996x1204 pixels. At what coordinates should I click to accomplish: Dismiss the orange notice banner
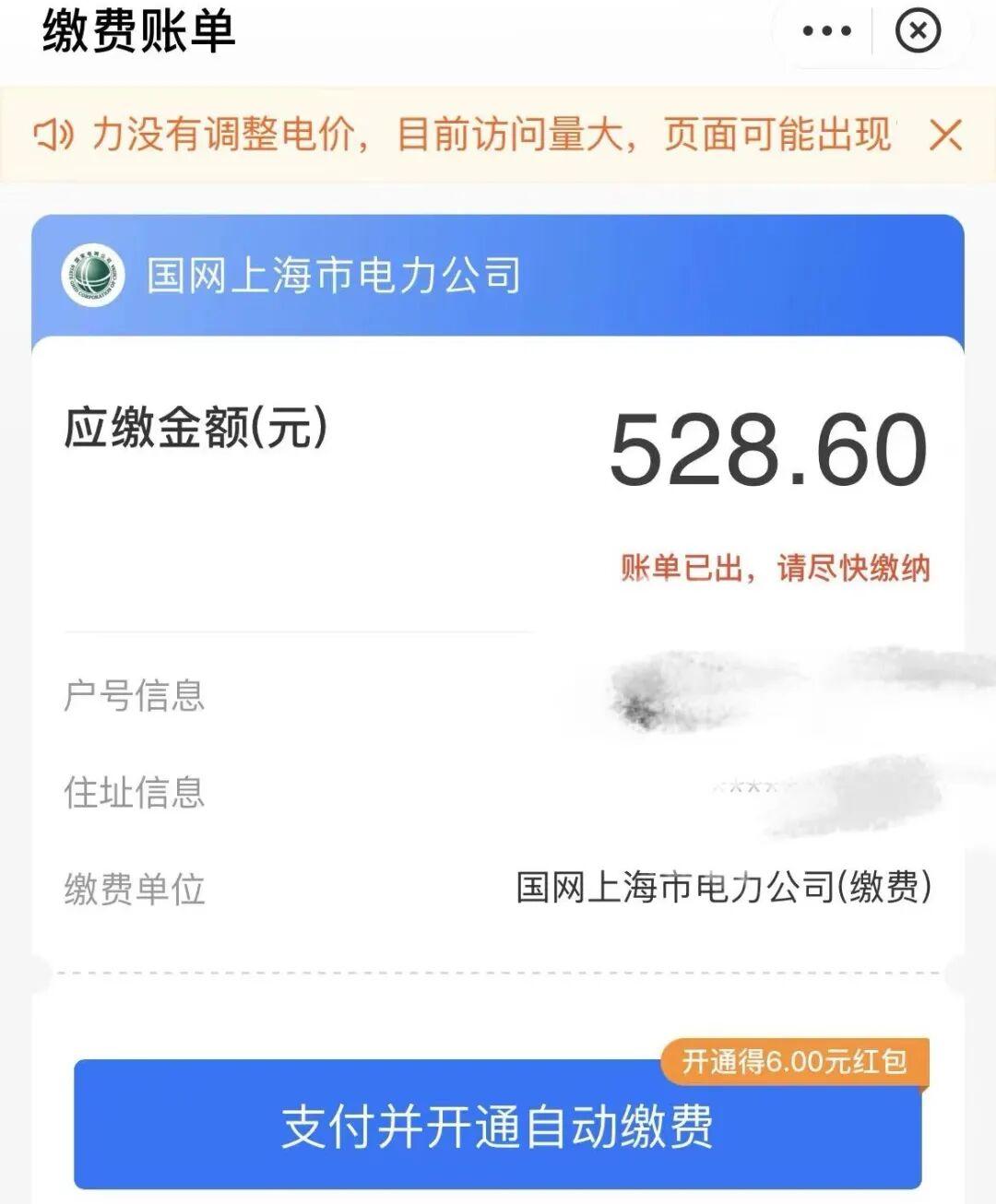pos(945,135)
